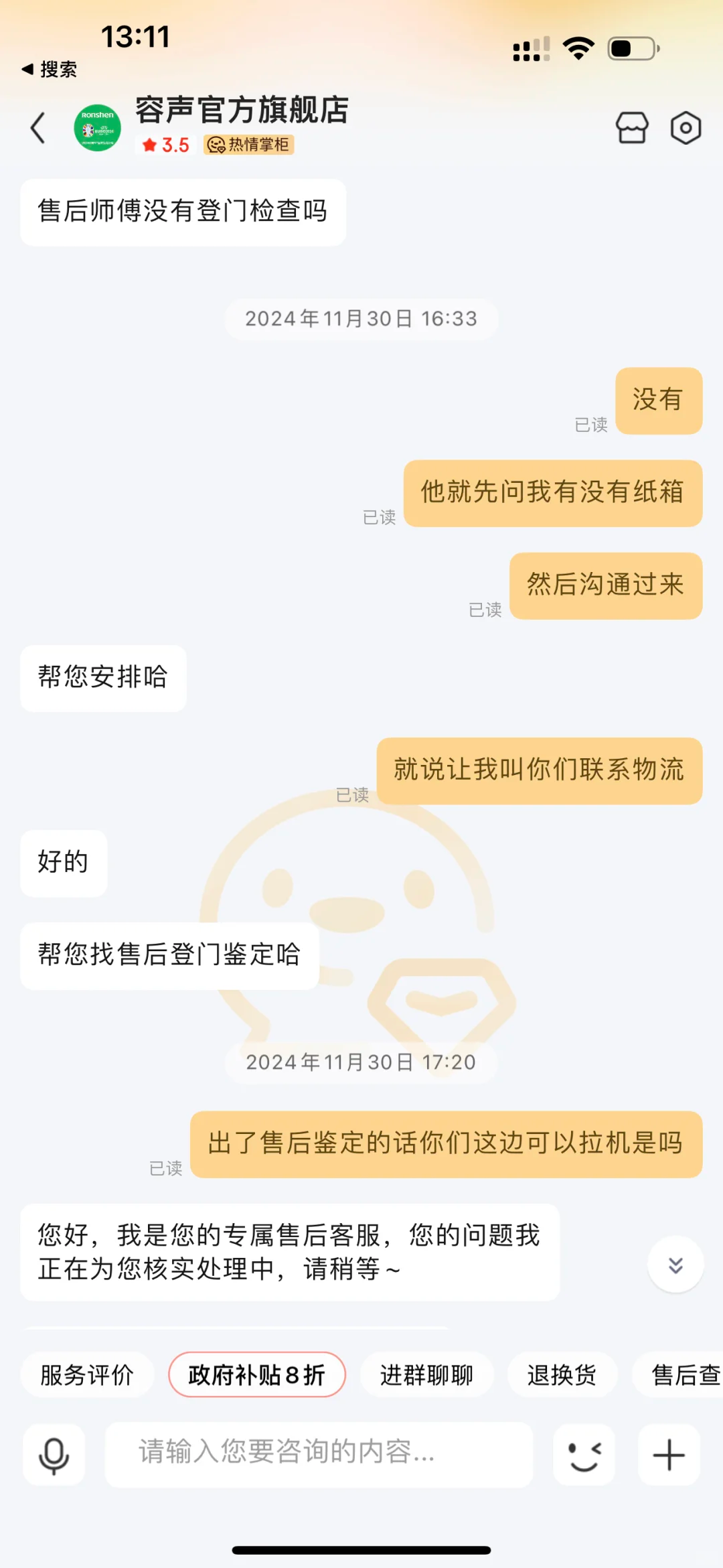
Task: Tap the message input field
Action: point(319,1455)
